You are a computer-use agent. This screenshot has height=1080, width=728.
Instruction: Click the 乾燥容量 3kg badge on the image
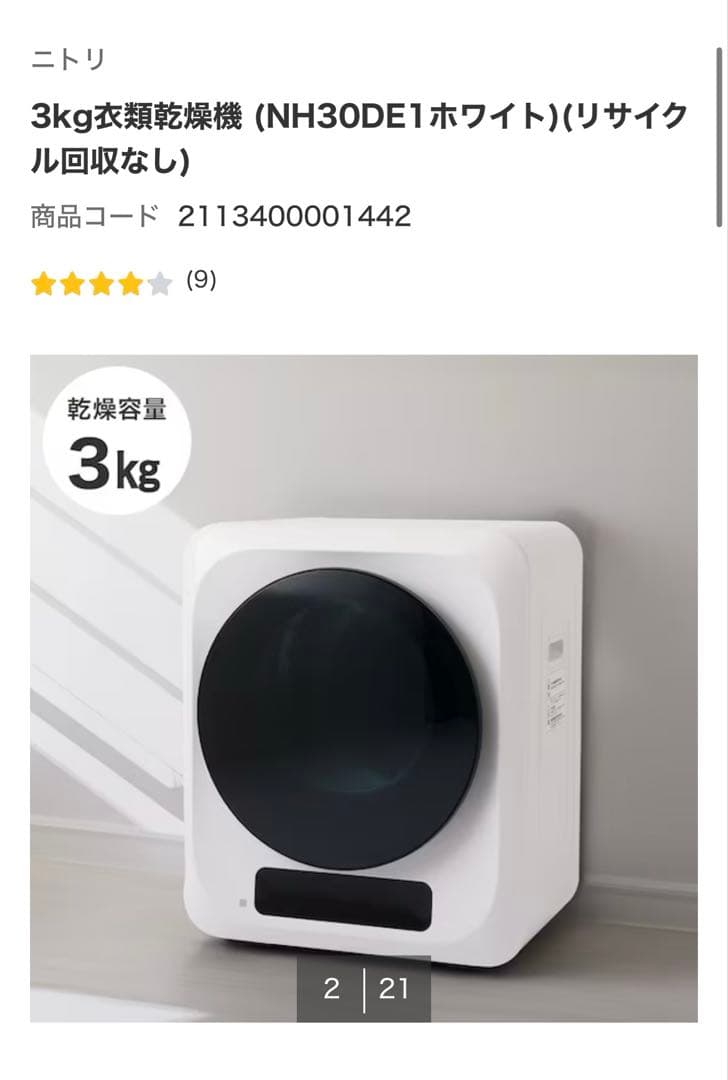coord(117,442)
